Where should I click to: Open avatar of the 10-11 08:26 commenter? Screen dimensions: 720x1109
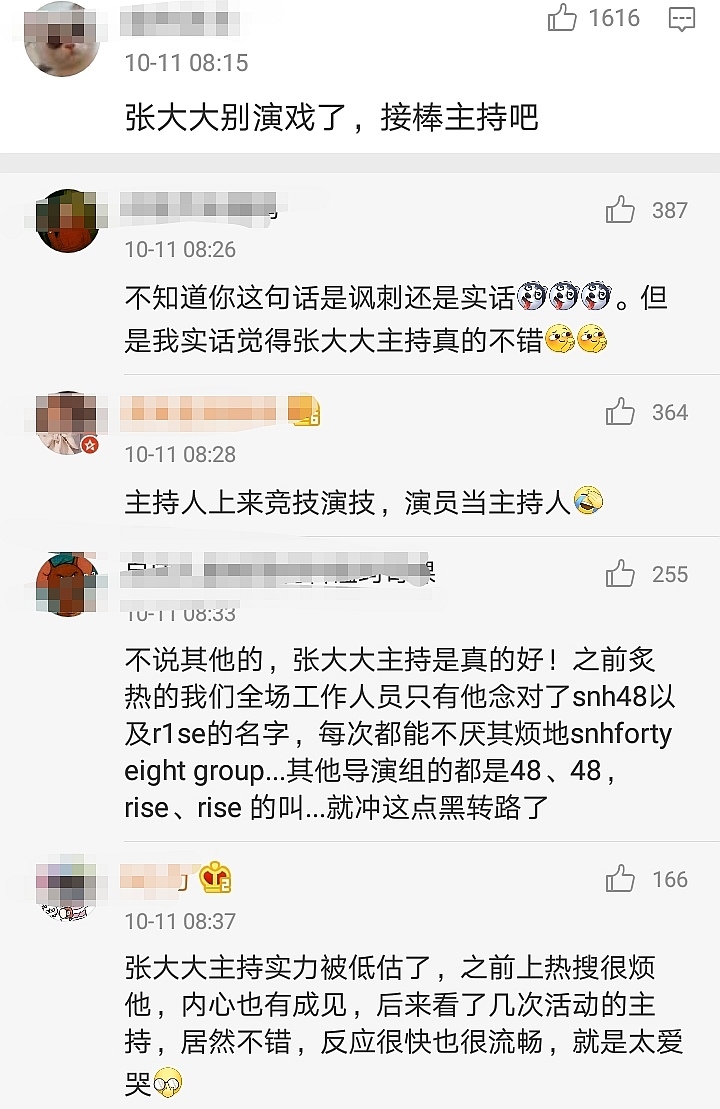[68, 220]
